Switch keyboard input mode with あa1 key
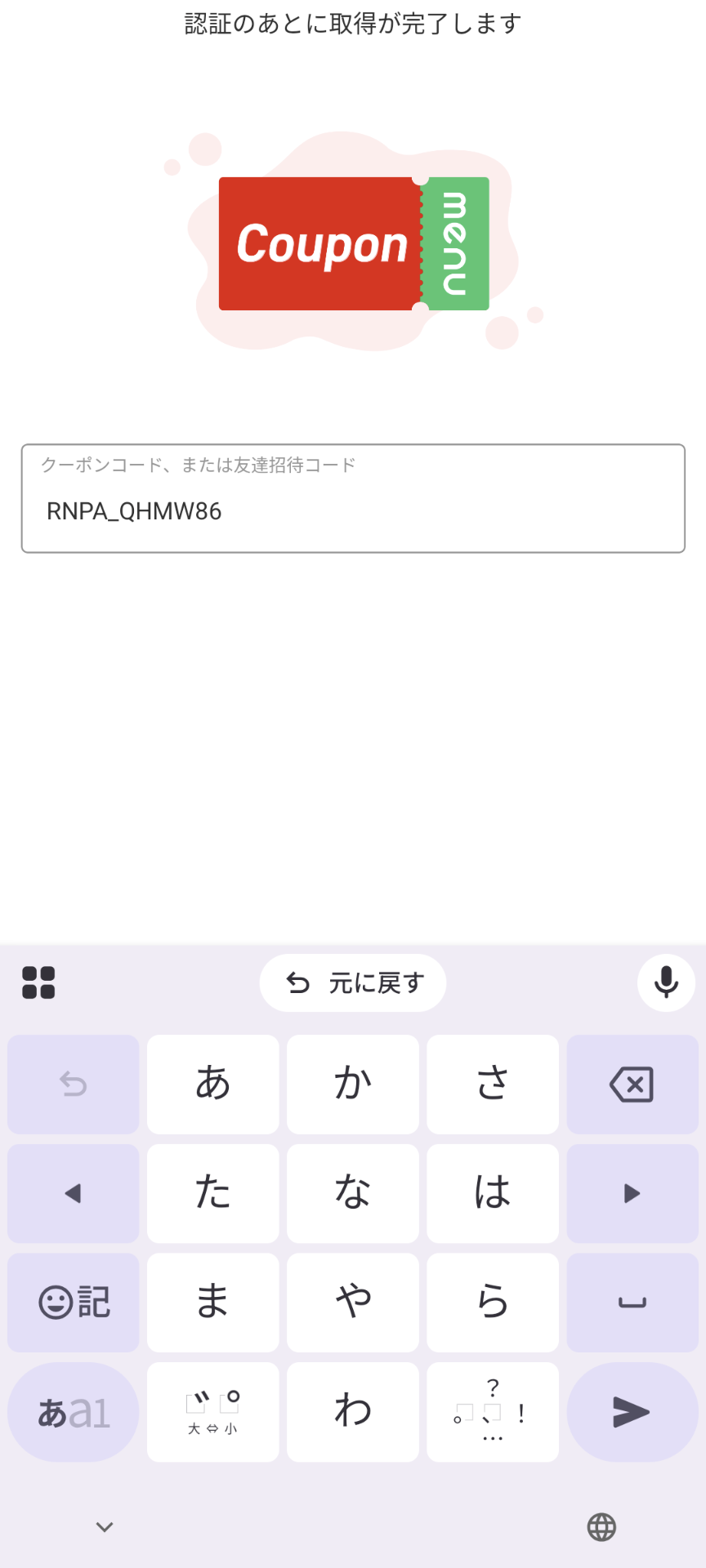 (74, 1412)
